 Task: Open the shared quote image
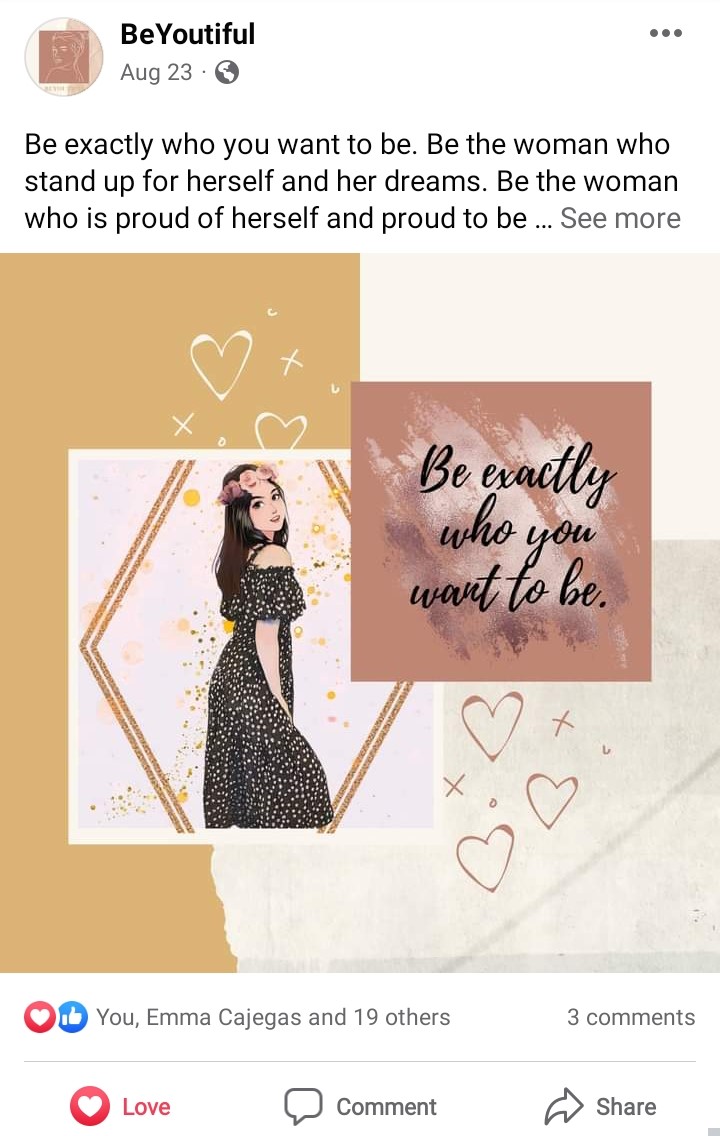point(360,612)
